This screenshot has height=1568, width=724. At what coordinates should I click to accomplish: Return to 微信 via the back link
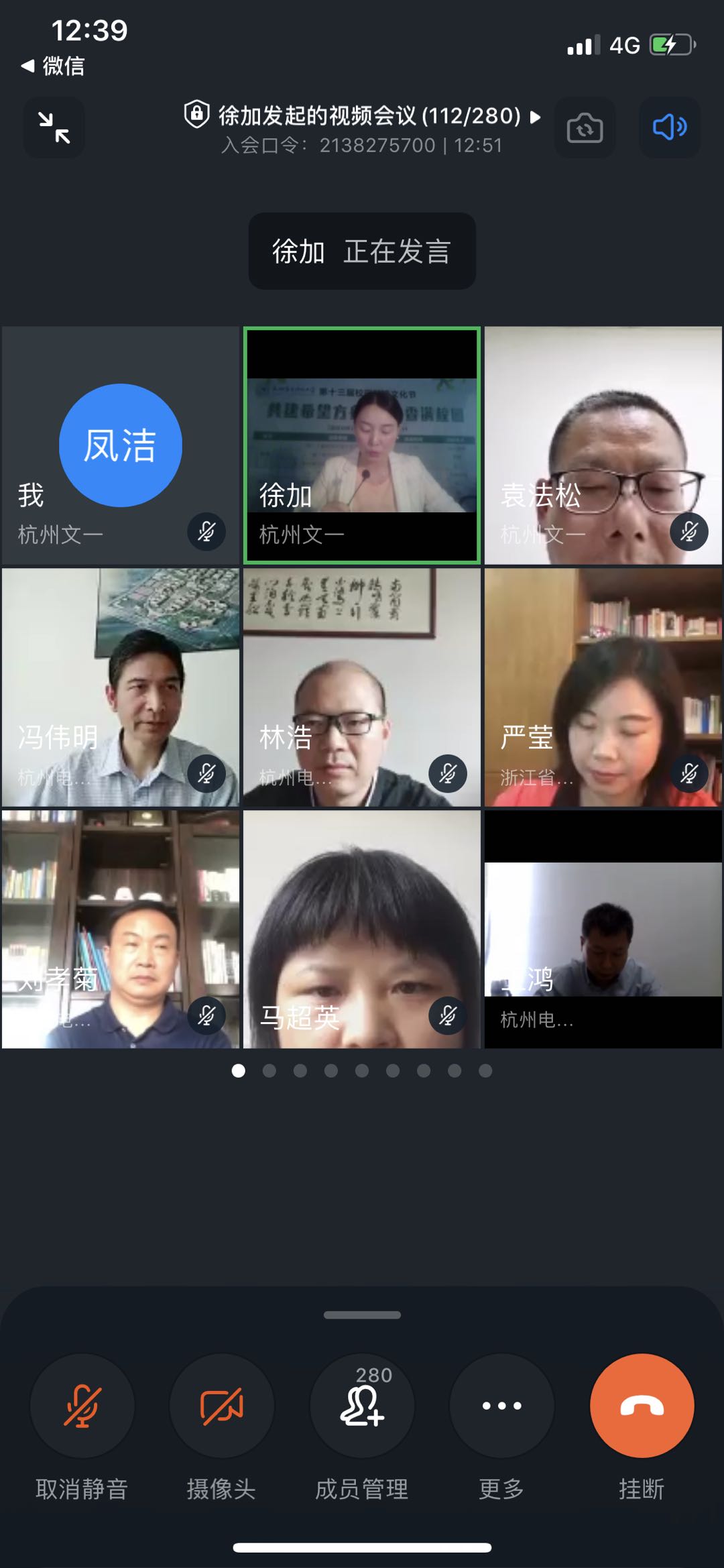coord(54,66)
